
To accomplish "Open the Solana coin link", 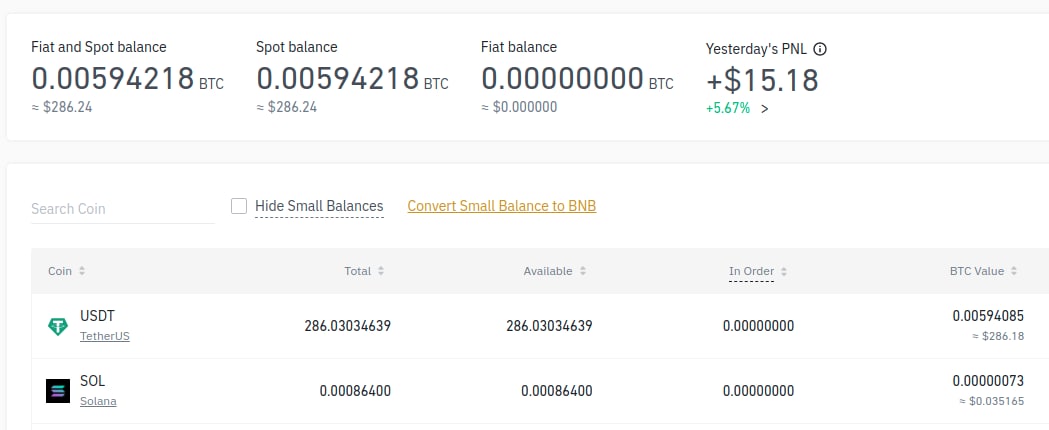I will [98, 401].
